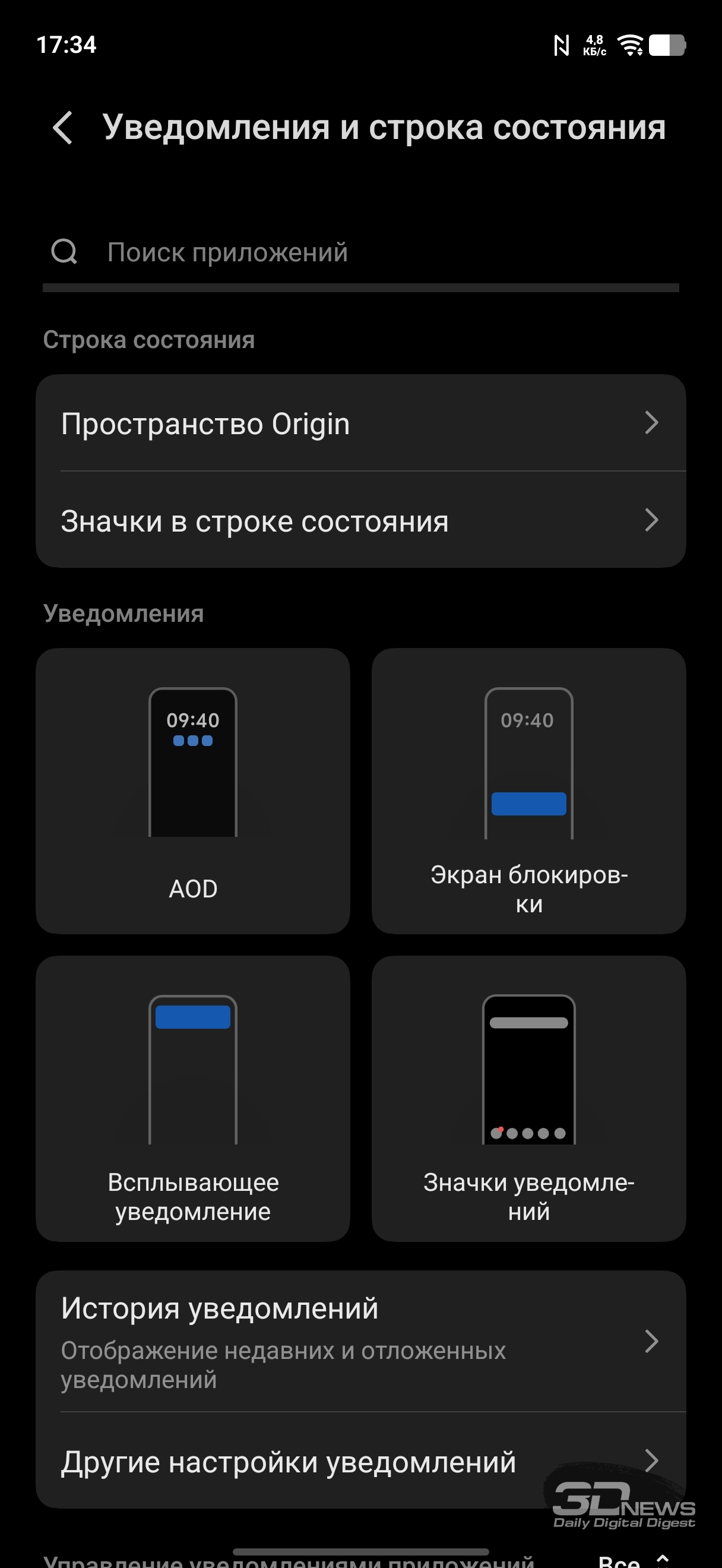The height and width of the screenshot is (1568, 722).
Task: Open Значки в строке состояния
Action: 360,520
